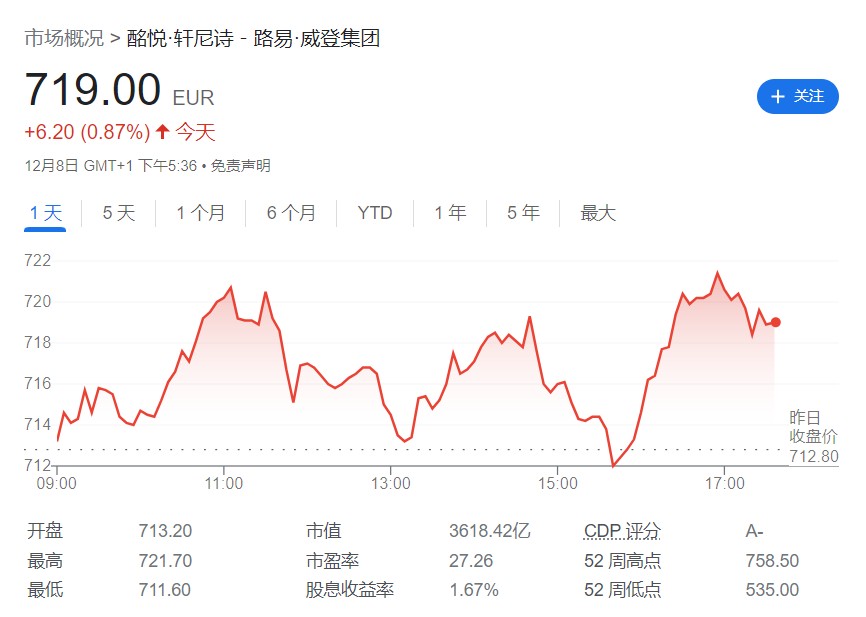Open the 市场概况 breadcrumb link
This screenshot has width=866, height=617.
pyautogui.click(x=63, y=39)
